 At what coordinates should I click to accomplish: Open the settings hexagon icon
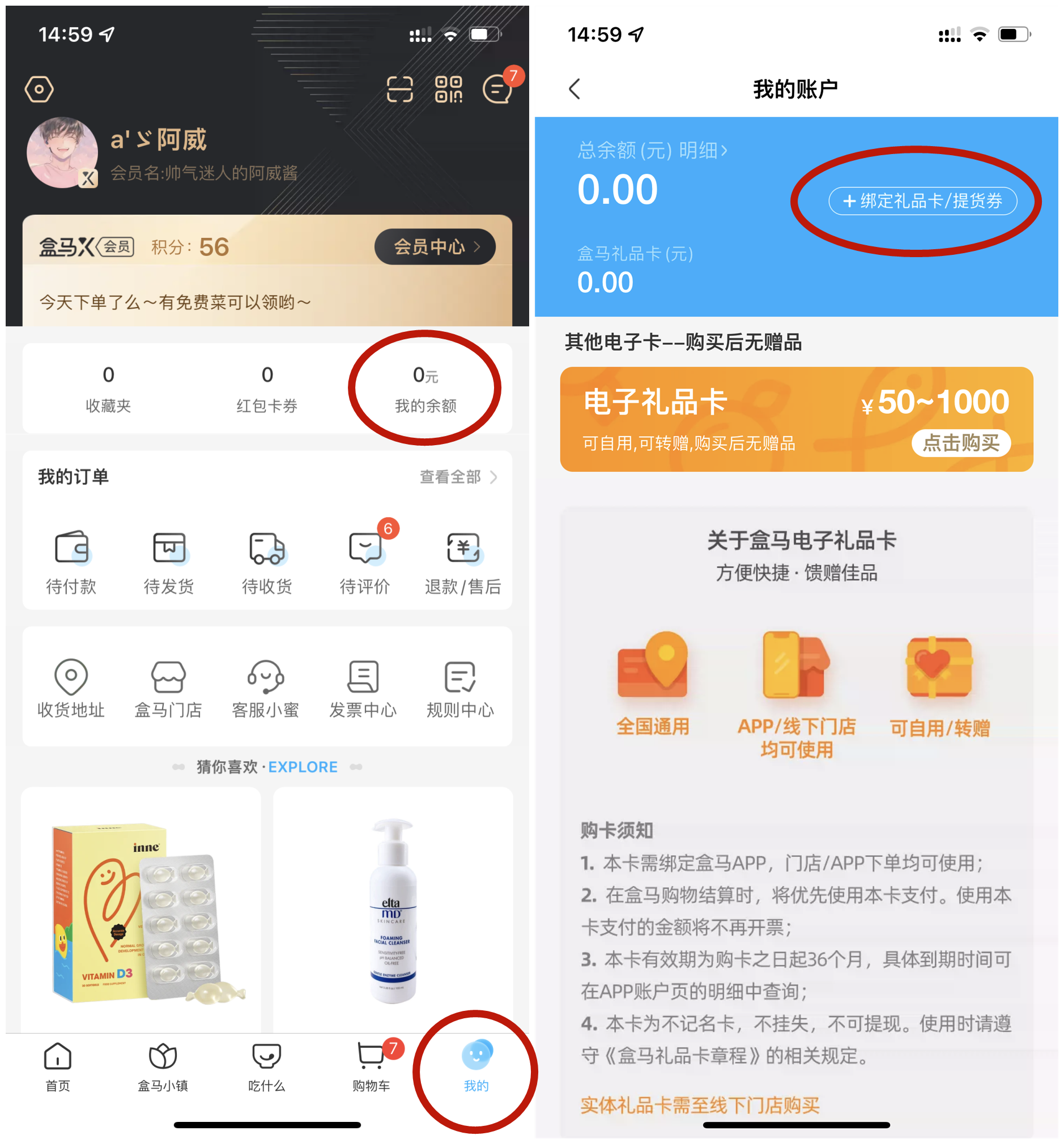click(x=39, y=90)
